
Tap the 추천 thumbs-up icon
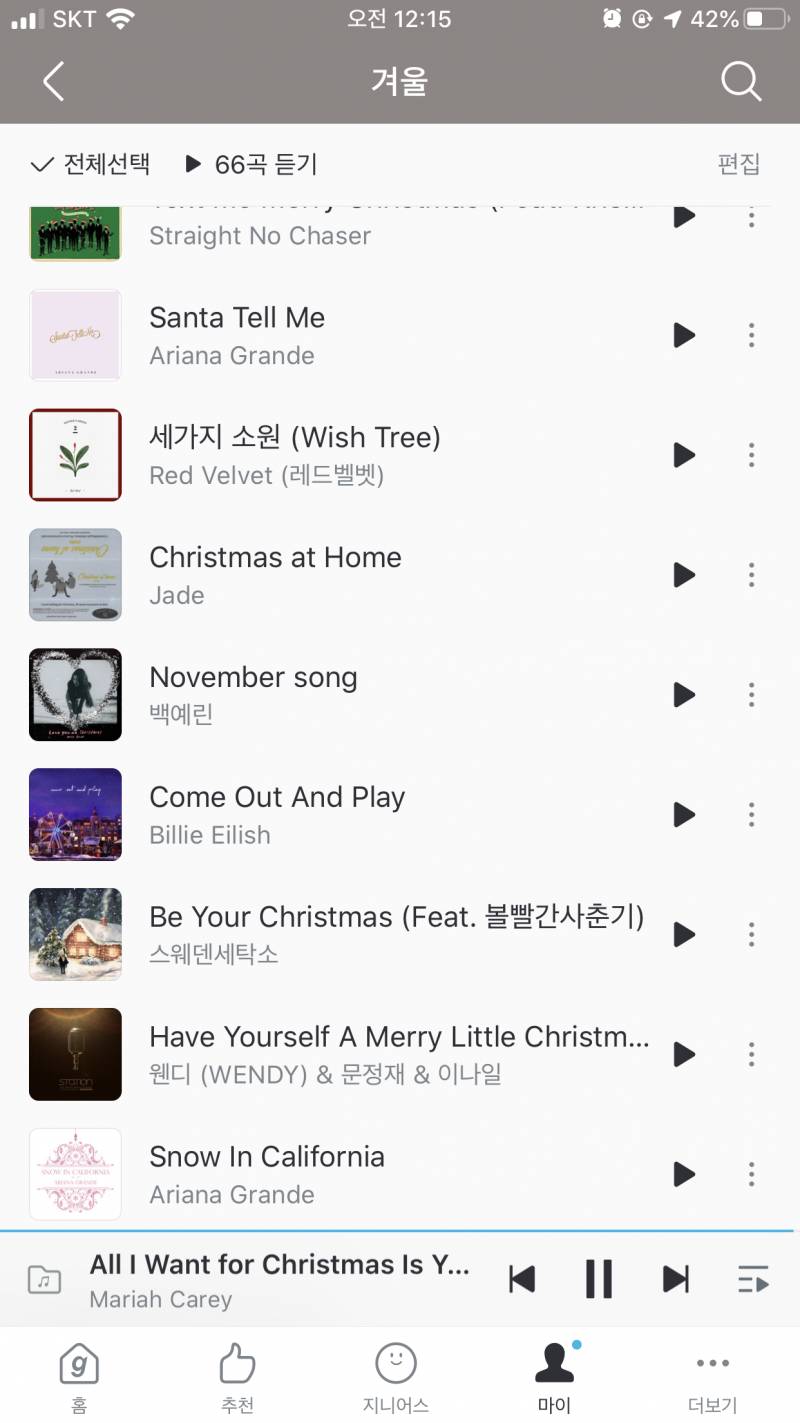pos(236,1373)
